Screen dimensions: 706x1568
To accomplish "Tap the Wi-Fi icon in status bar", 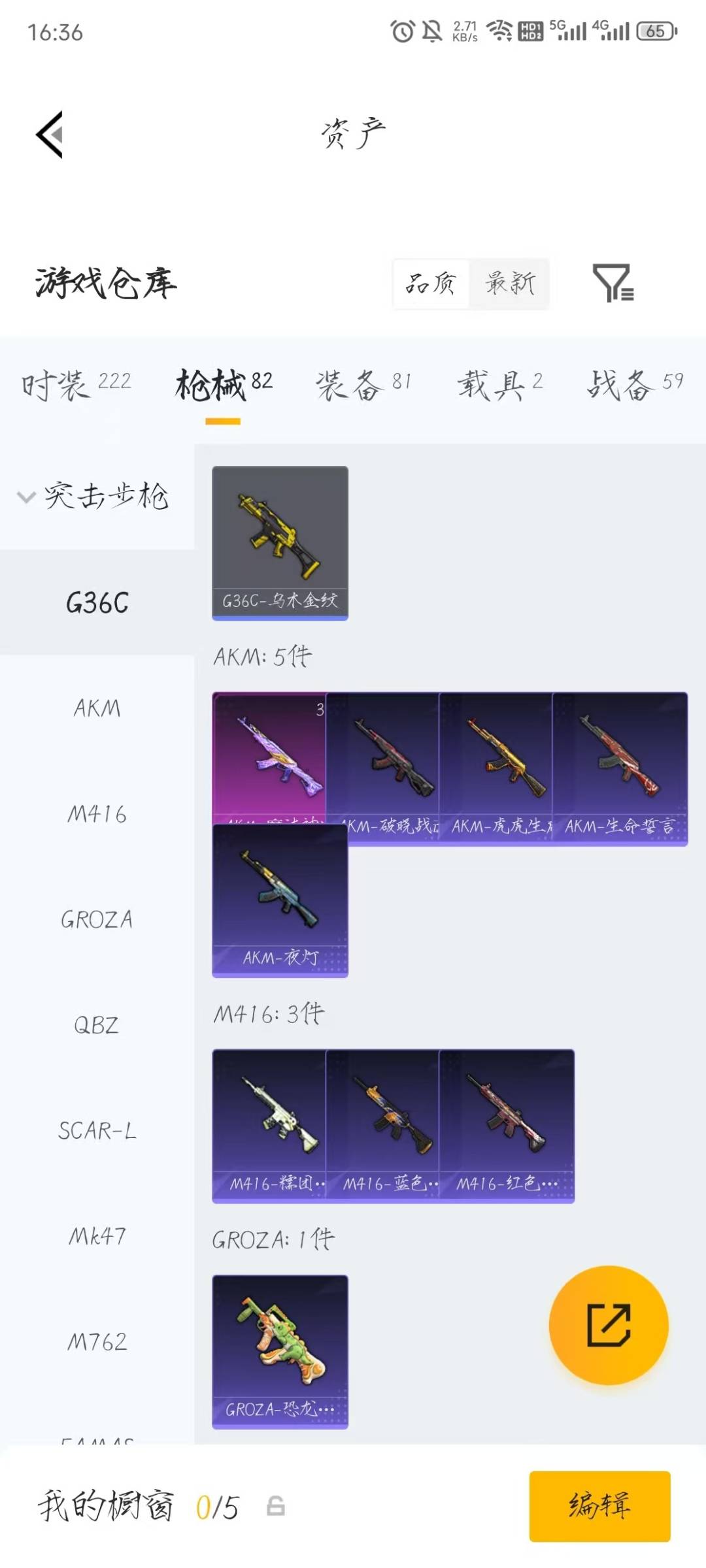I will [x=500, y=31].
